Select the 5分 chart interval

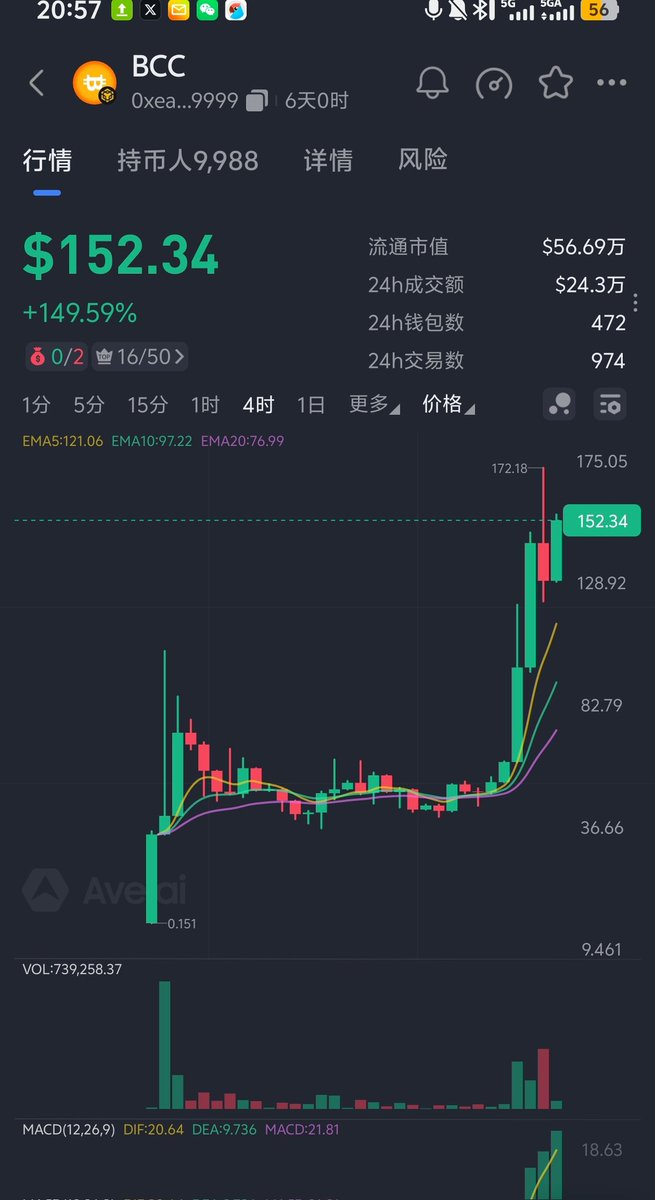[x=89, y=405]
